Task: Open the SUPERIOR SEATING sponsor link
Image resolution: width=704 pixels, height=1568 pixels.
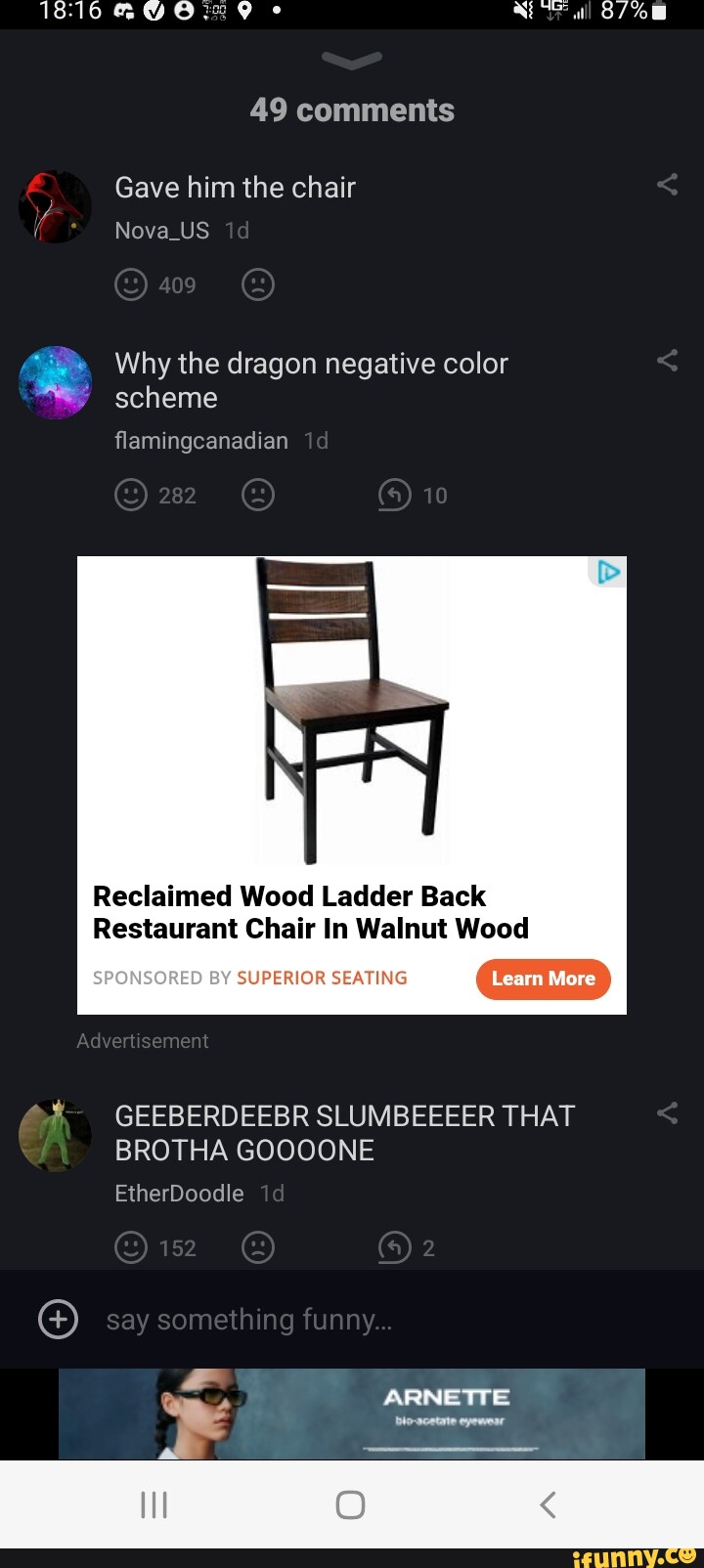Action: tap(322, 978)
